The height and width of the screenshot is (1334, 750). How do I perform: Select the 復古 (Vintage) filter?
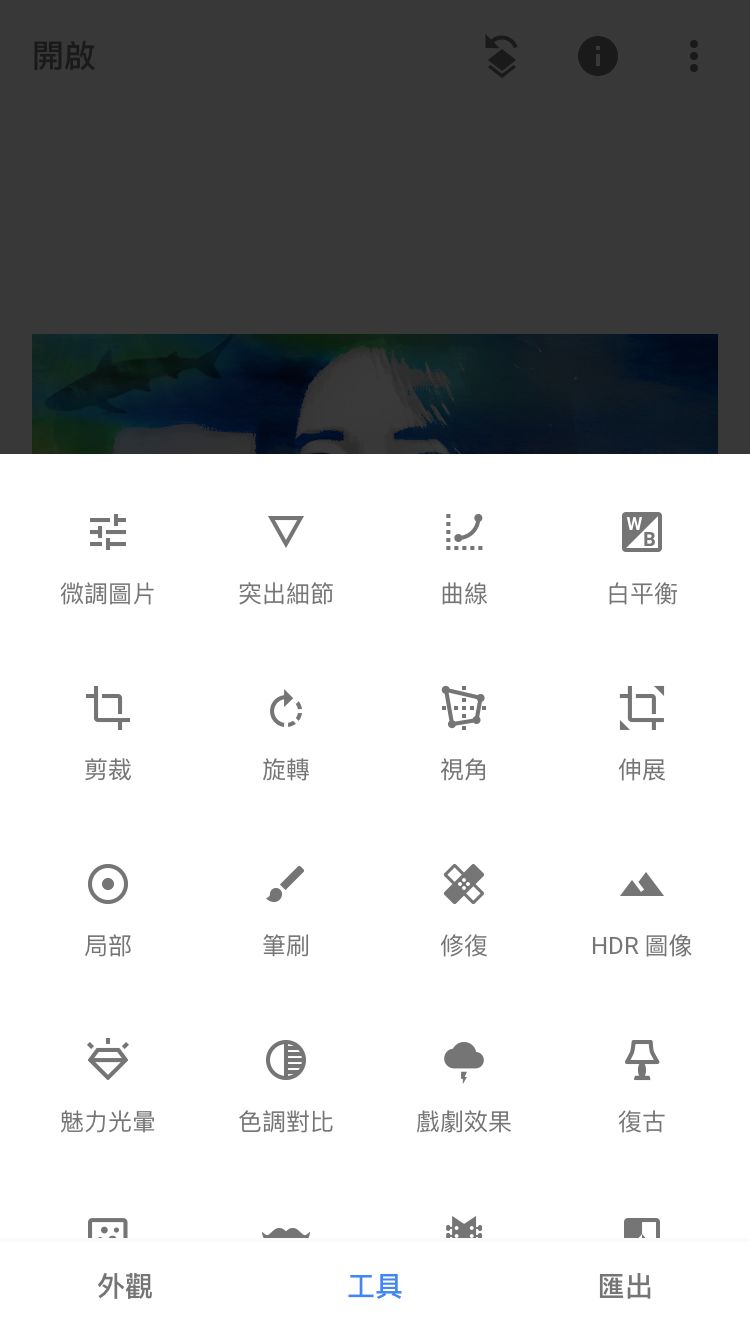point(641,1083)
